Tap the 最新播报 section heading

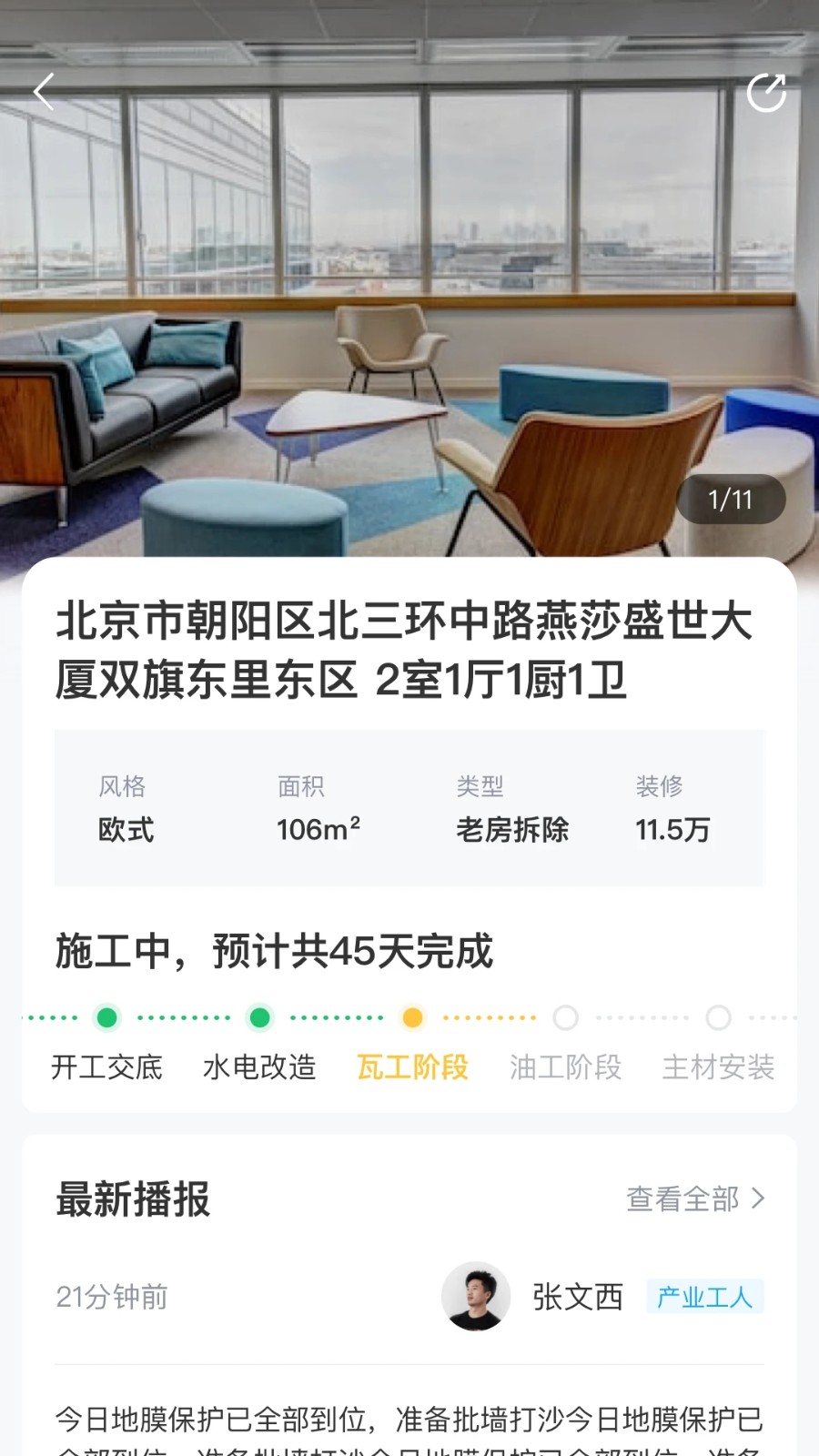click(x=134, y=1199)
